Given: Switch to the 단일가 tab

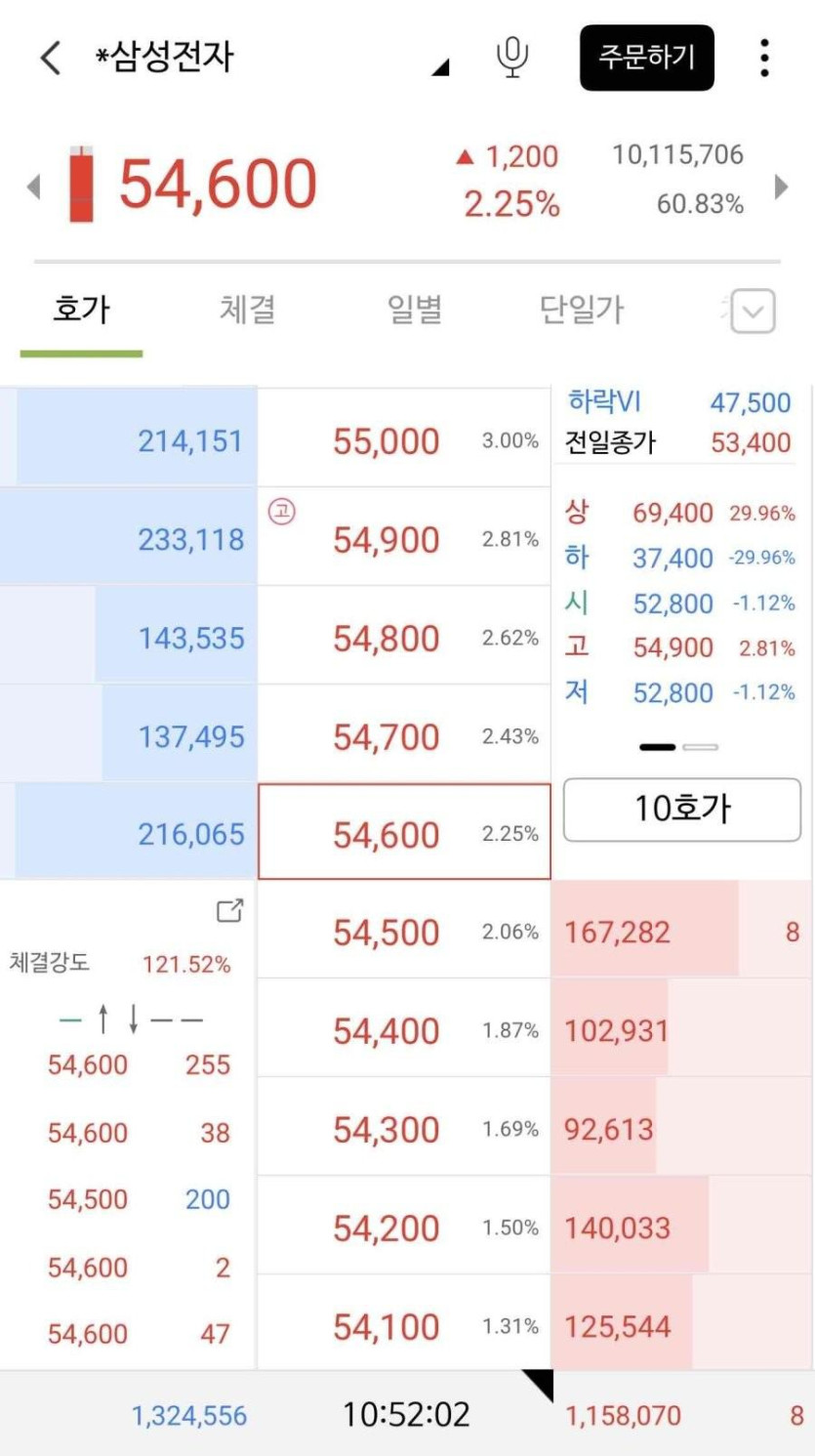Looking at the screenshot, I should pos(582,311).
